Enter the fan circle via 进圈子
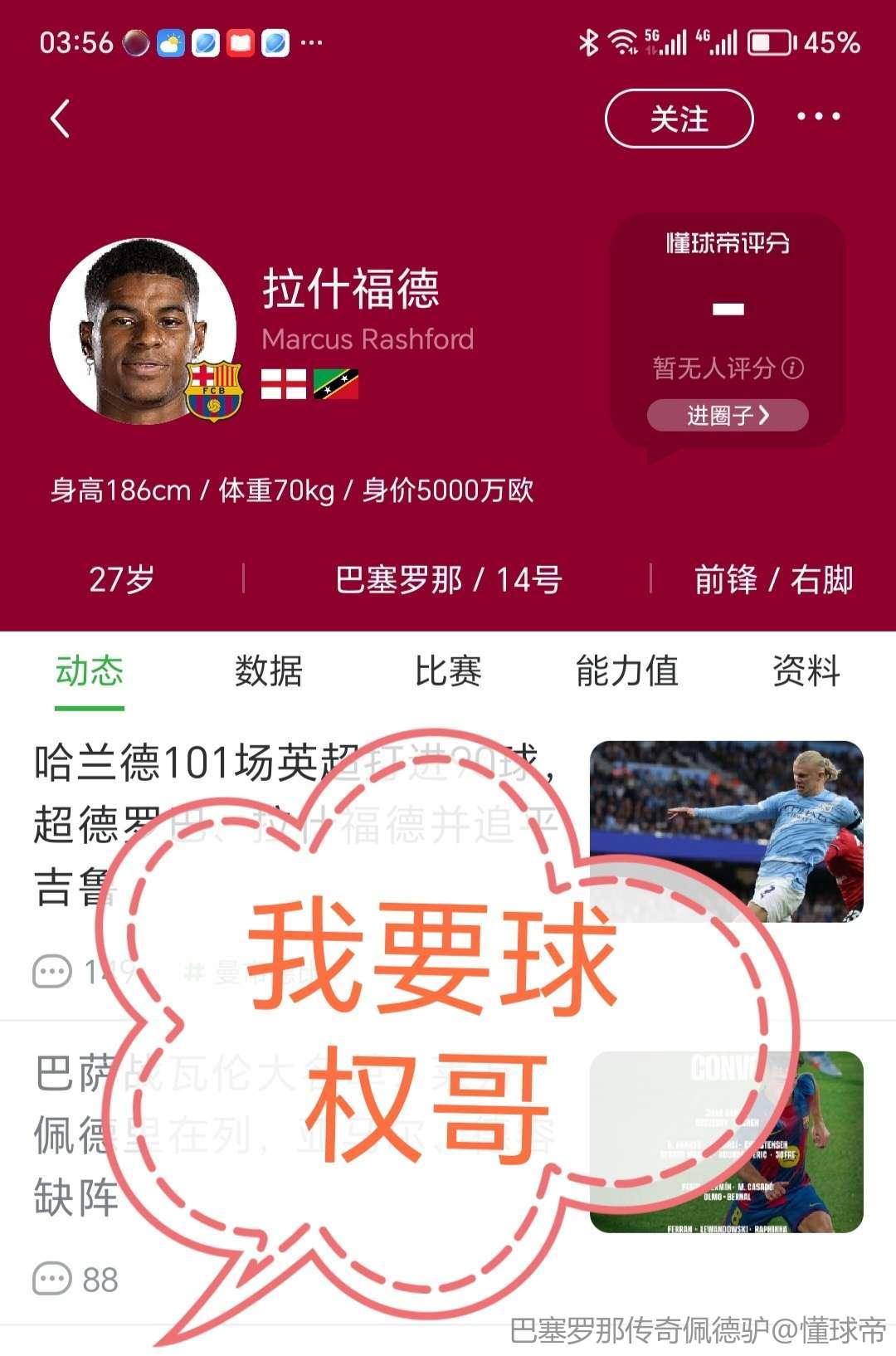This screenshot has height=1356, width=896. (728, 415)
